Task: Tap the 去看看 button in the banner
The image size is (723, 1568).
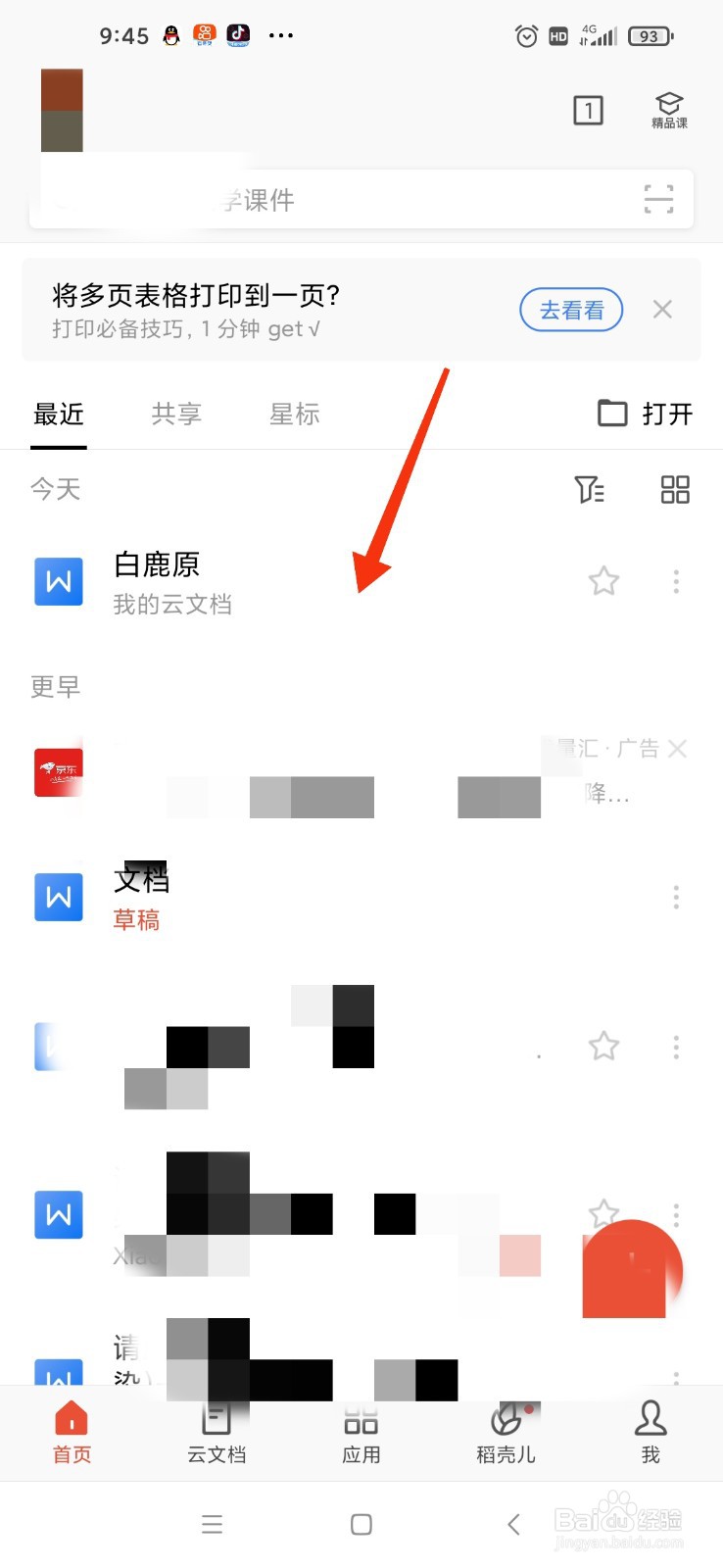Action: 571,310
